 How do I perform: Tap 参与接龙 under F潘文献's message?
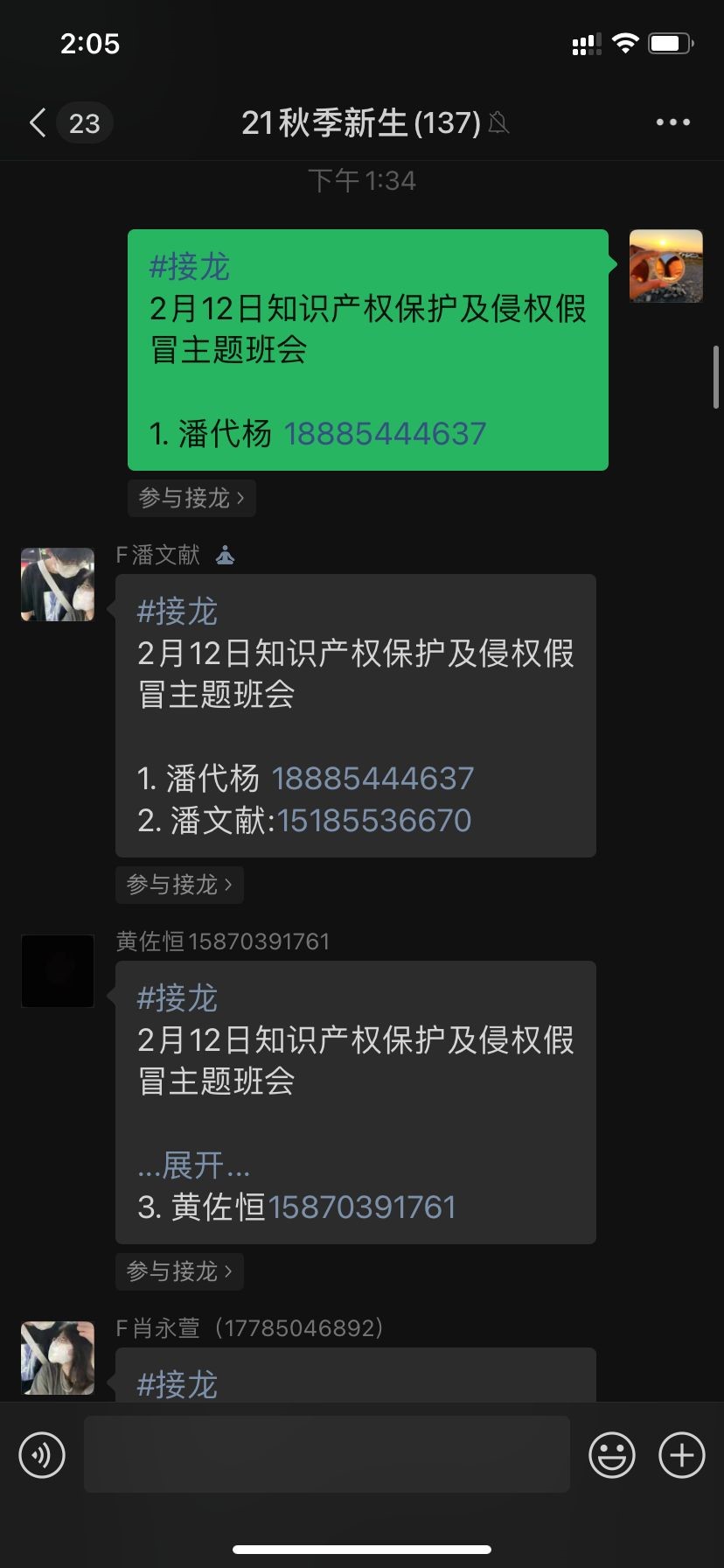point(179,885)
